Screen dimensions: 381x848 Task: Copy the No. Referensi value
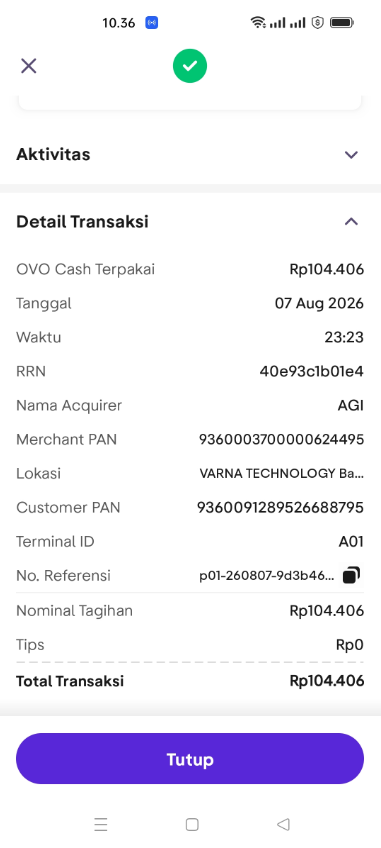point(351,575)
